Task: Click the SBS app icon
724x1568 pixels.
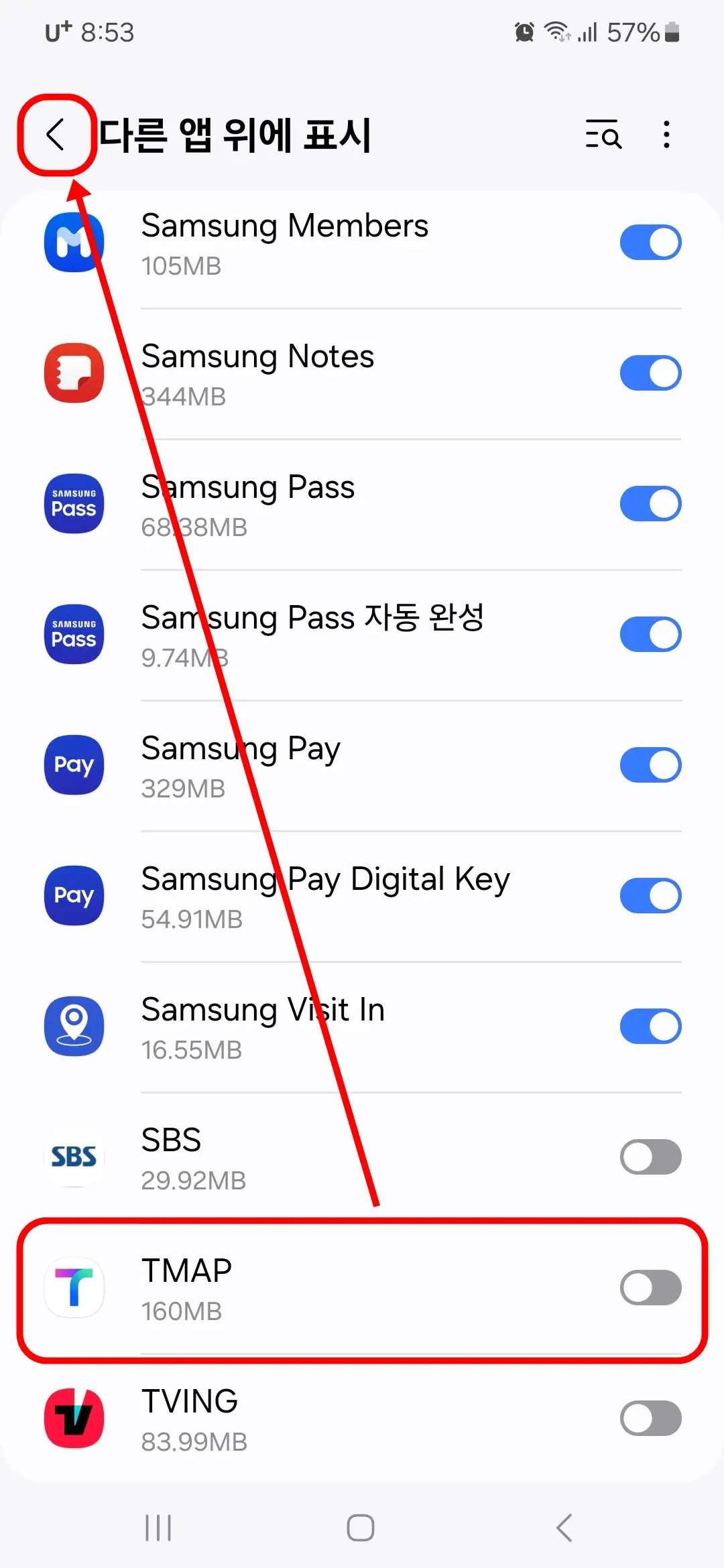Action: click(74, 1157)
